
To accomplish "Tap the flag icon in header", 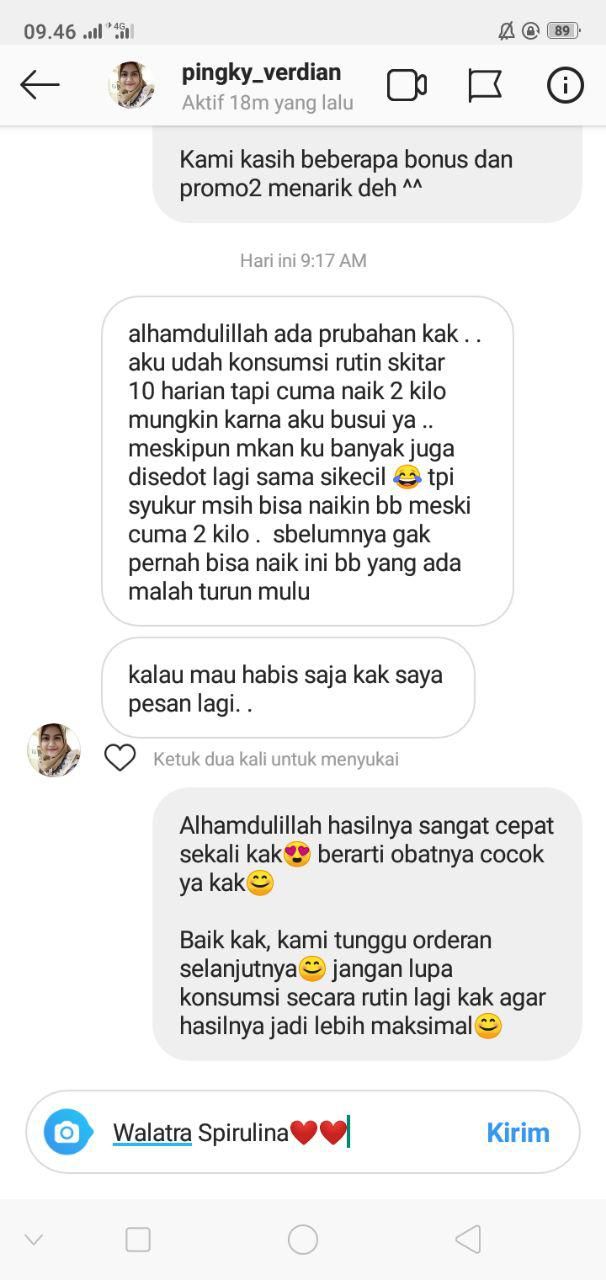I will pyautogui.click(x=485, y=86).
